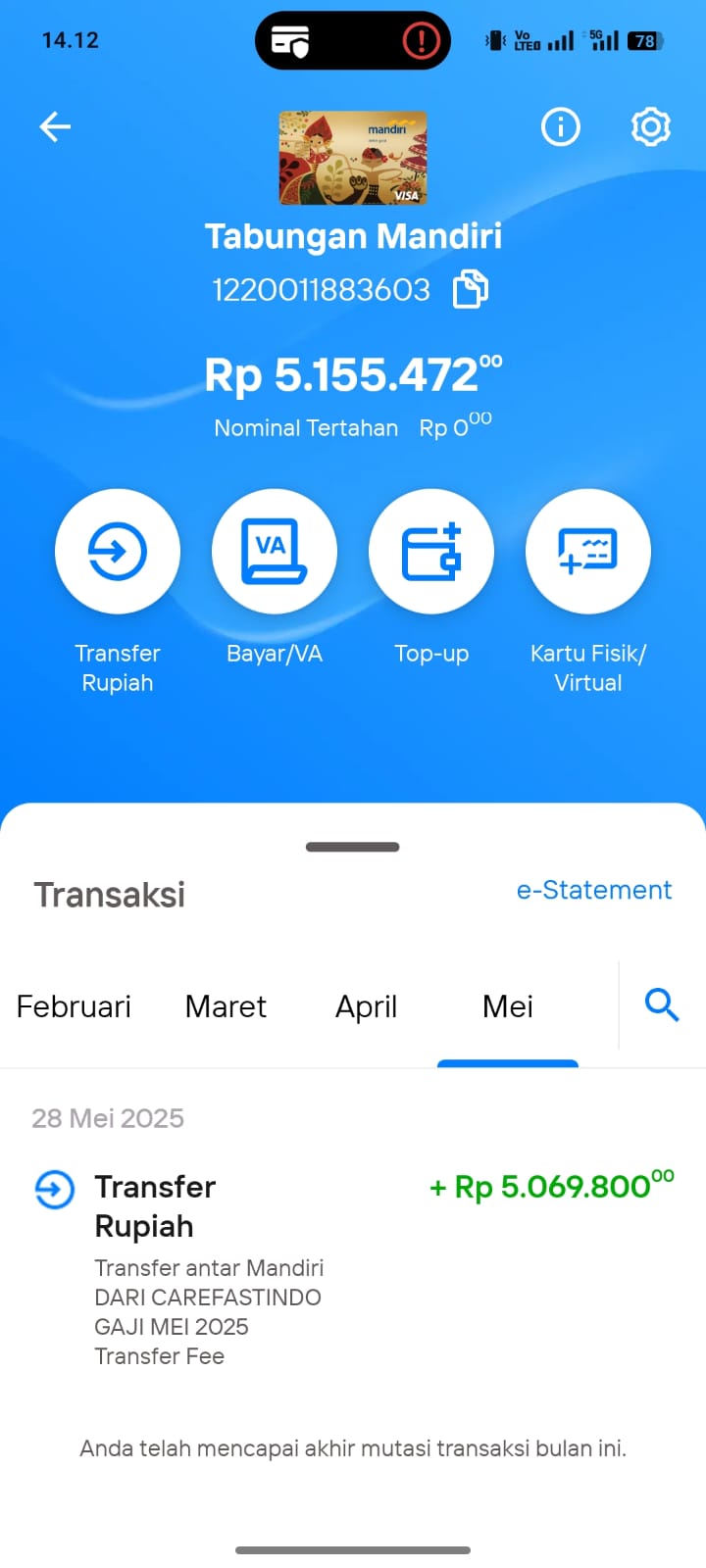
Task: Select the Mei tab
Action: click(508, 1006)
